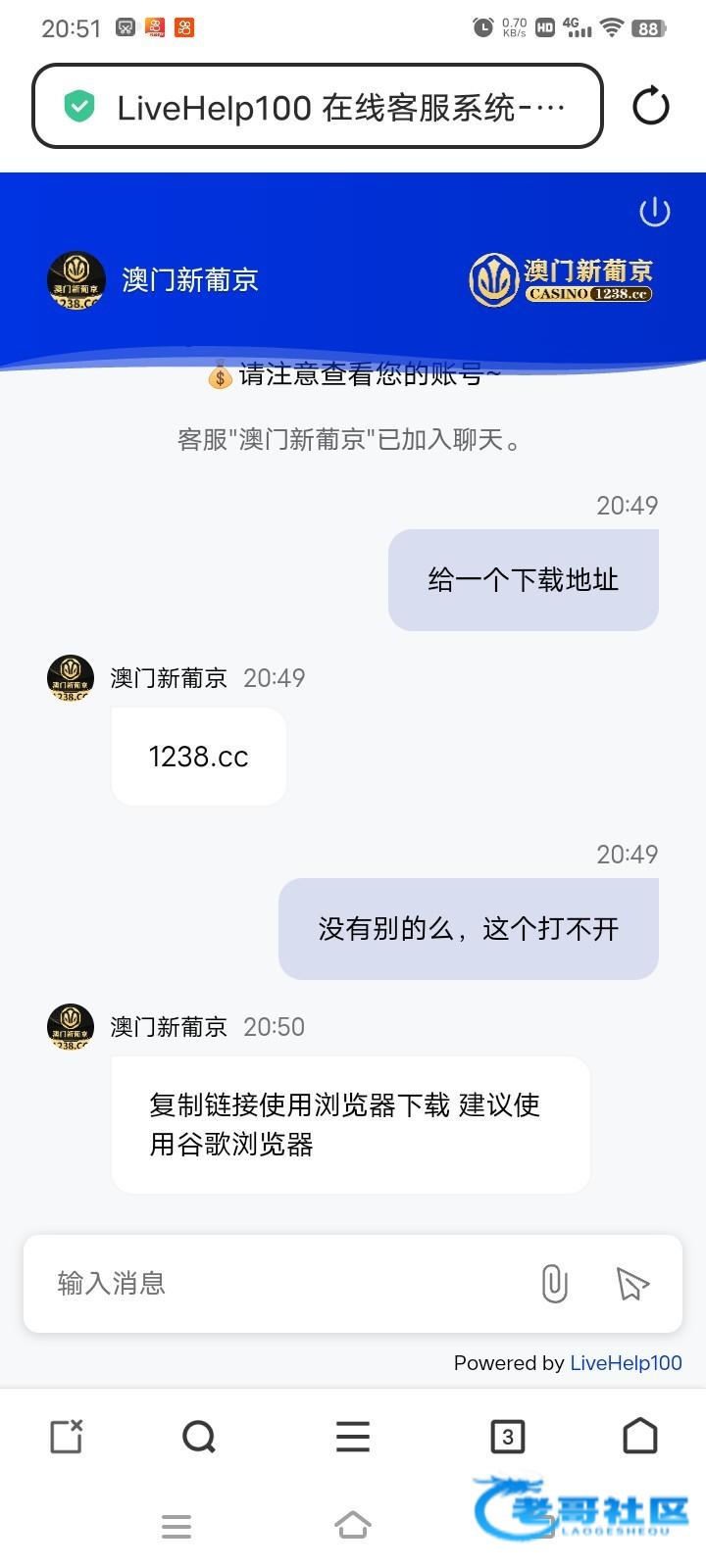The image size is (706, 1568).
Task: Open the system recent apps menu
Action: tap(176, 1526)
